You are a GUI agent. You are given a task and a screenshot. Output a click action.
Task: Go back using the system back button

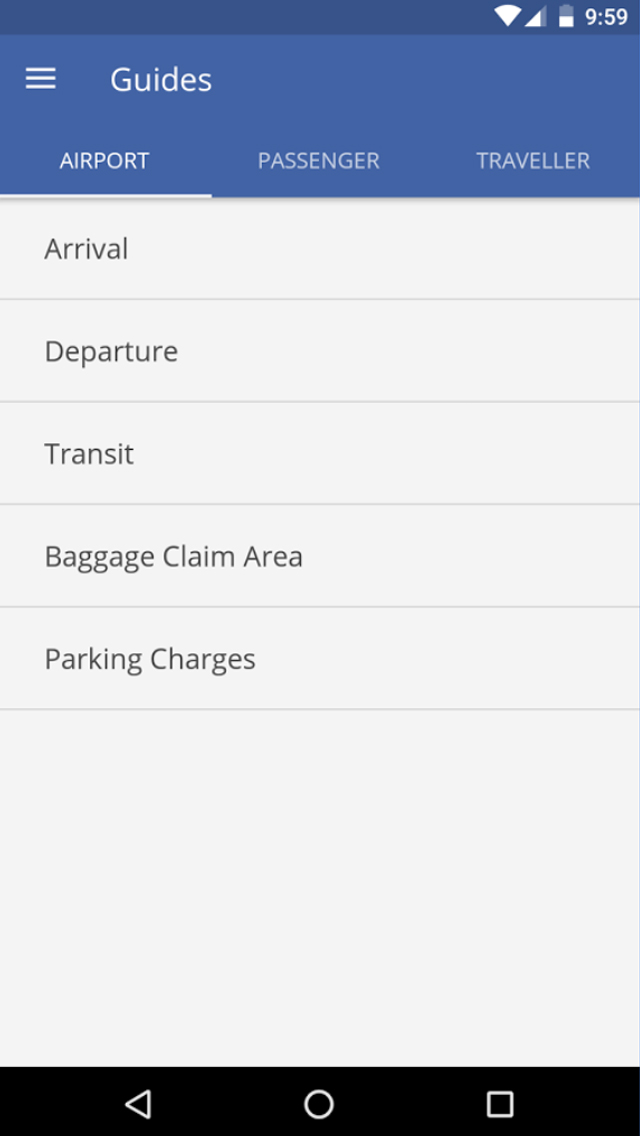(138, 1103)
